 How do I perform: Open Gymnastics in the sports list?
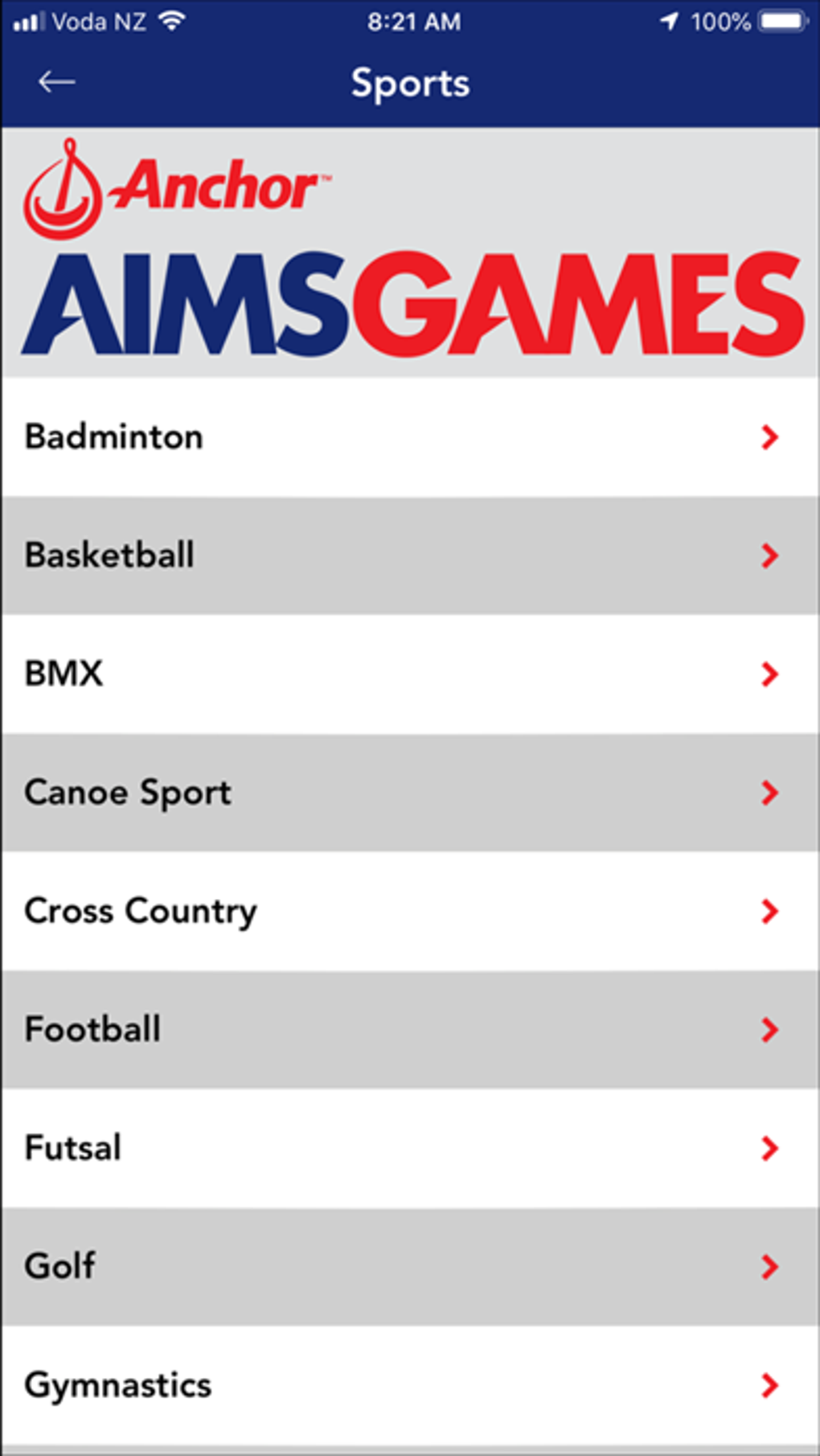[410, 1384]
